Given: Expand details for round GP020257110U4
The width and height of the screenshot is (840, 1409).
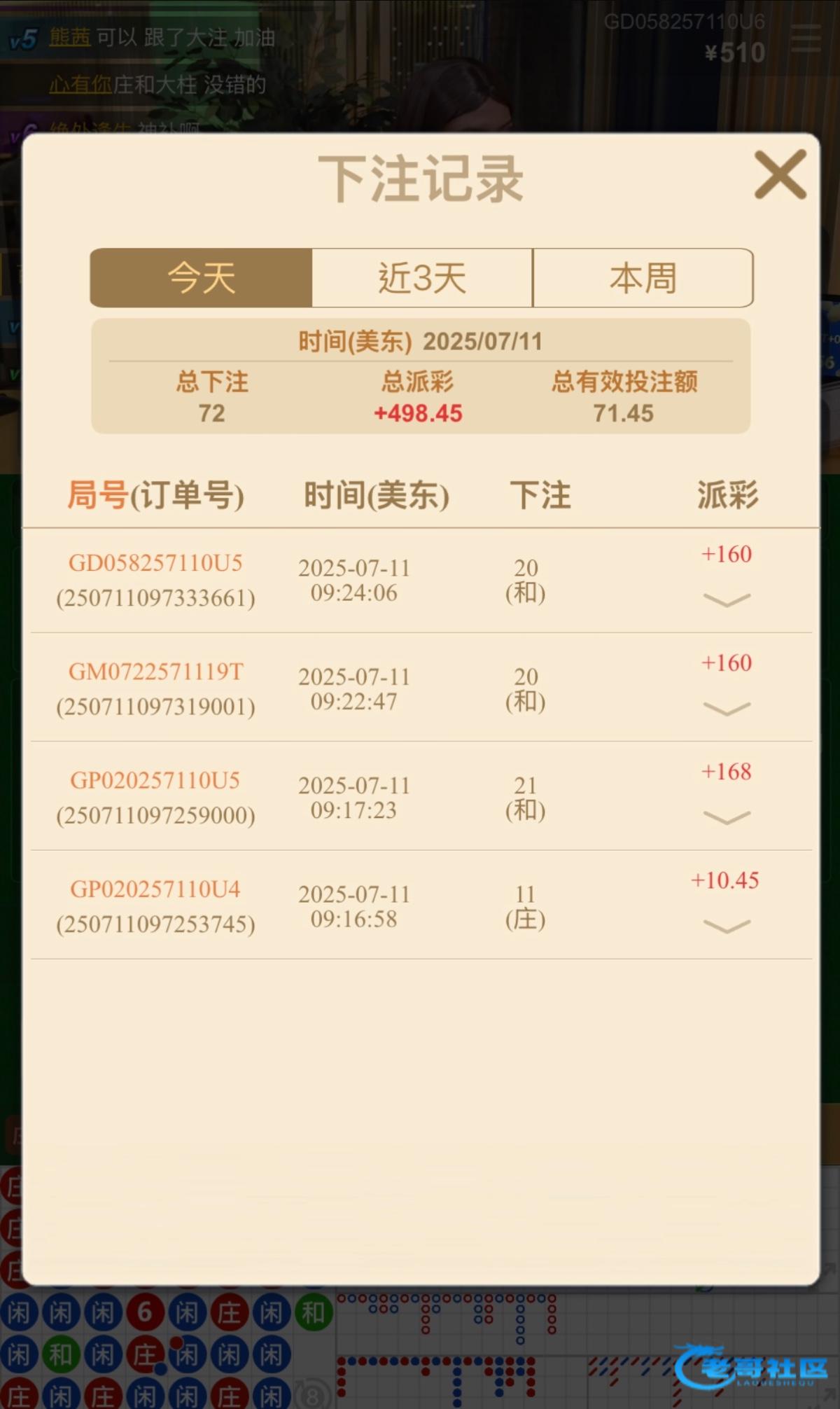Looking at the screenshot, I should pos(726,926).
